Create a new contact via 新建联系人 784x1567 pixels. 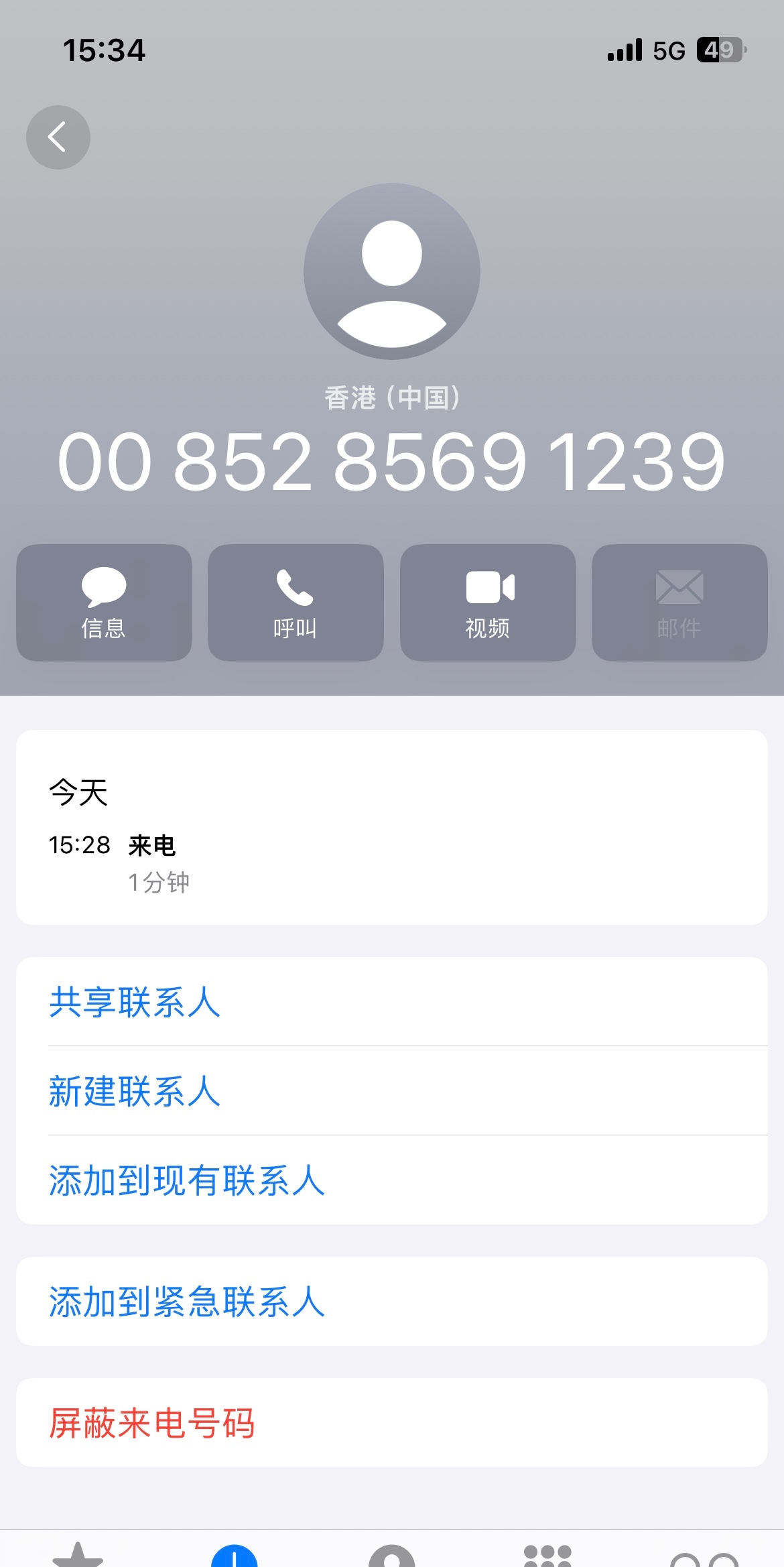pyautogui.click(x=134, y=1091)
